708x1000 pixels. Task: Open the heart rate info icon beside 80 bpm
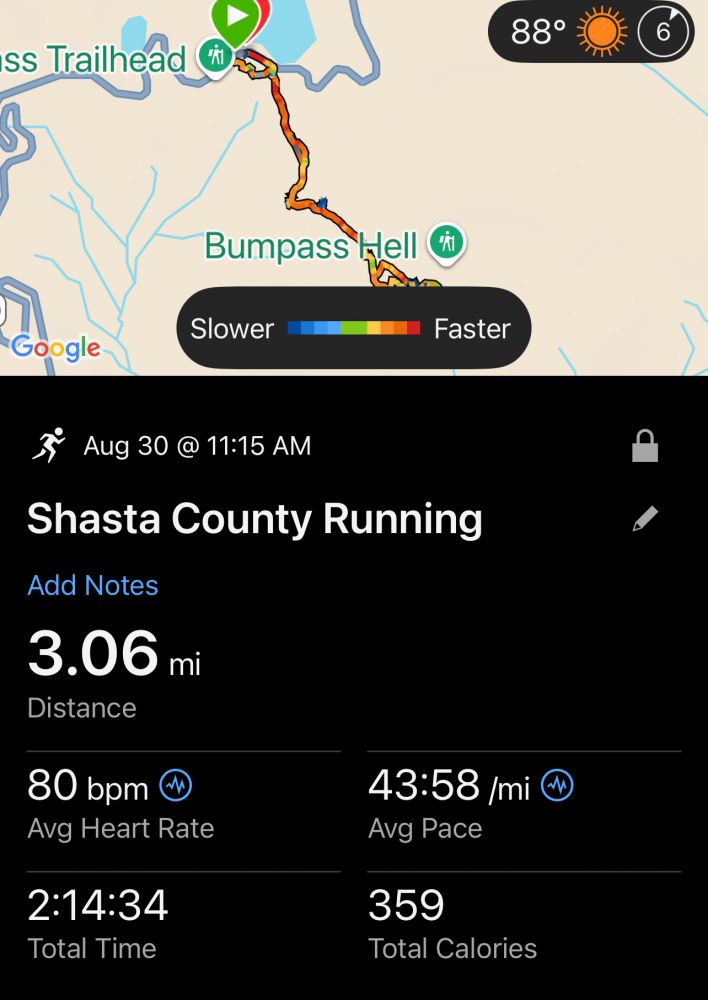pyautogui.click(x=176, y=787)
